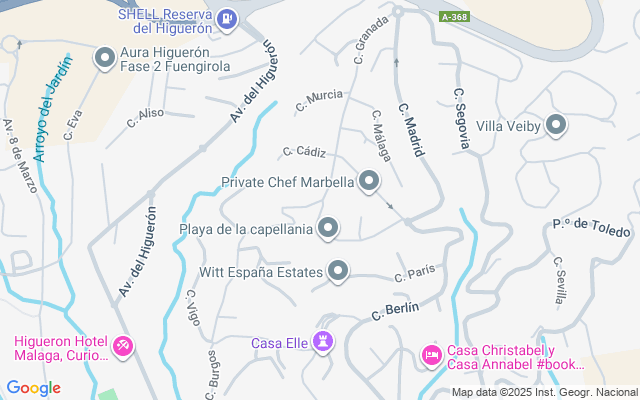Open the Private Chef Marbella pin
Screen dimensions: 640x400
click(x=369, y=182)
